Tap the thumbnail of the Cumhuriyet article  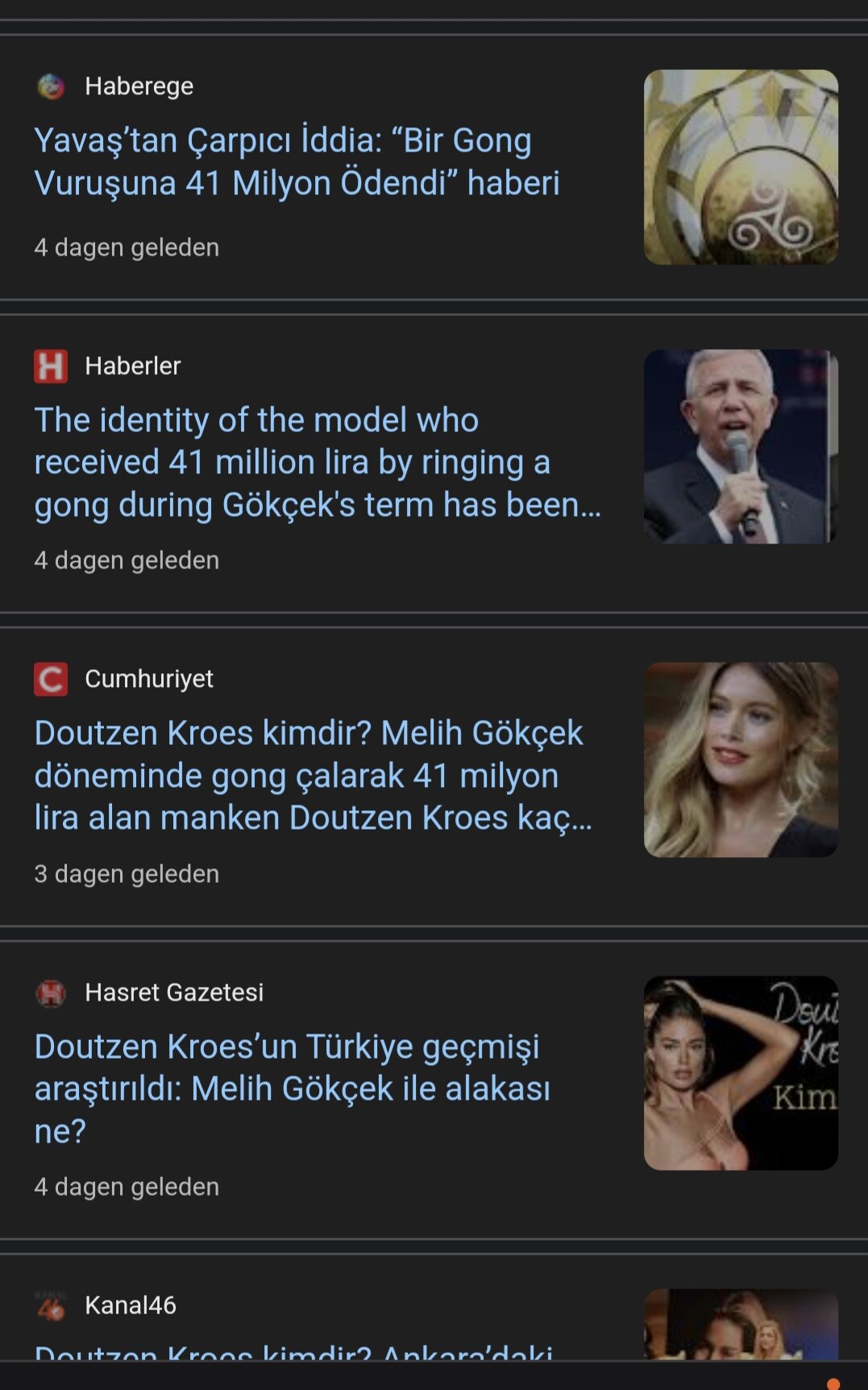tap(740, 760)
